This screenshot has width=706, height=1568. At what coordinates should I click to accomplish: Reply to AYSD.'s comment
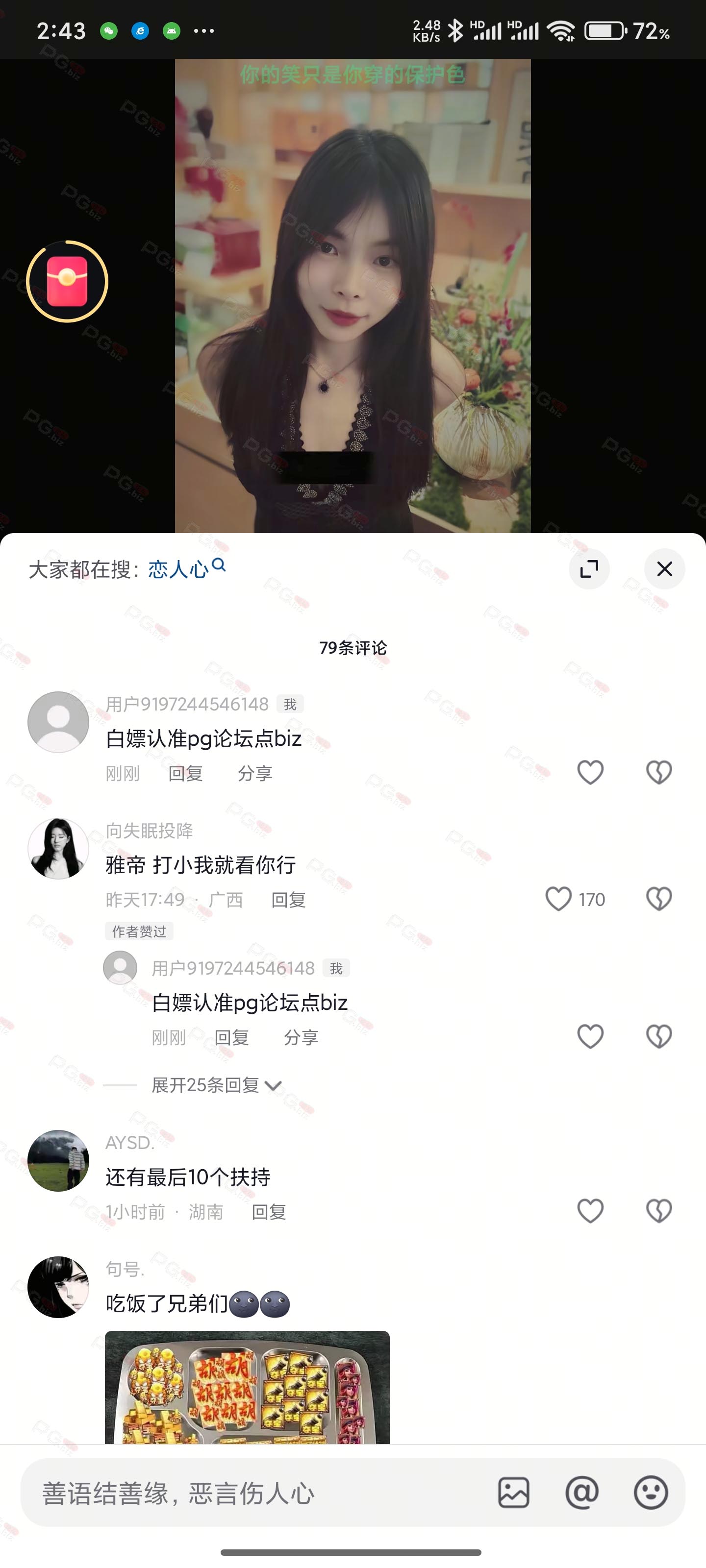pos(269,1212)
